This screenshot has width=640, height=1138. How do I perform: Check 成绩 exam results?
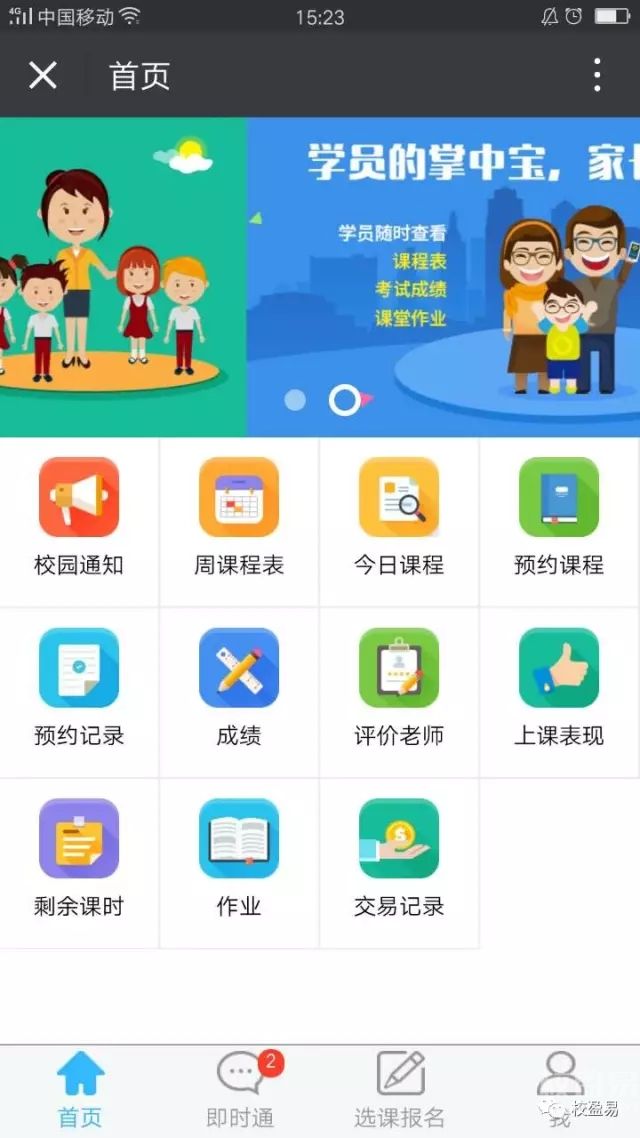tap(239, 691)
